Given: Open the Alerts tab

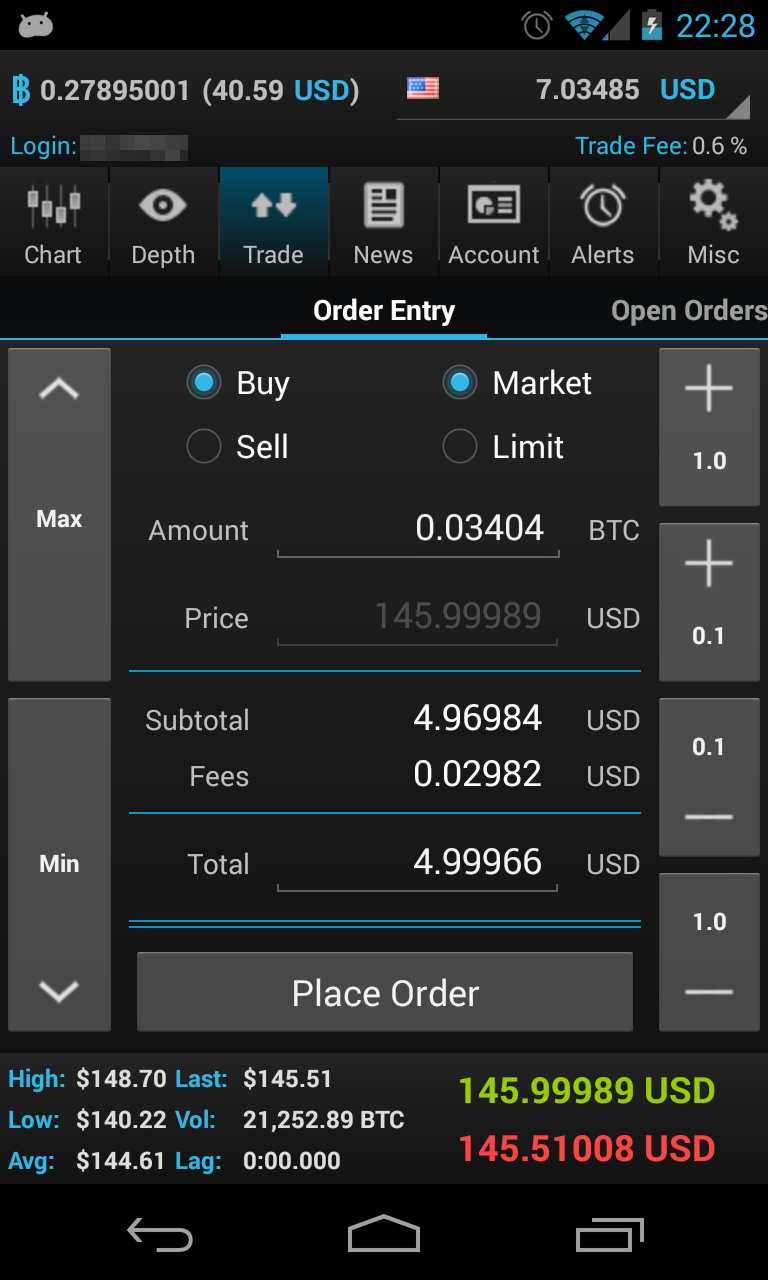Looking at the screenshot, I should click(603, 222).
